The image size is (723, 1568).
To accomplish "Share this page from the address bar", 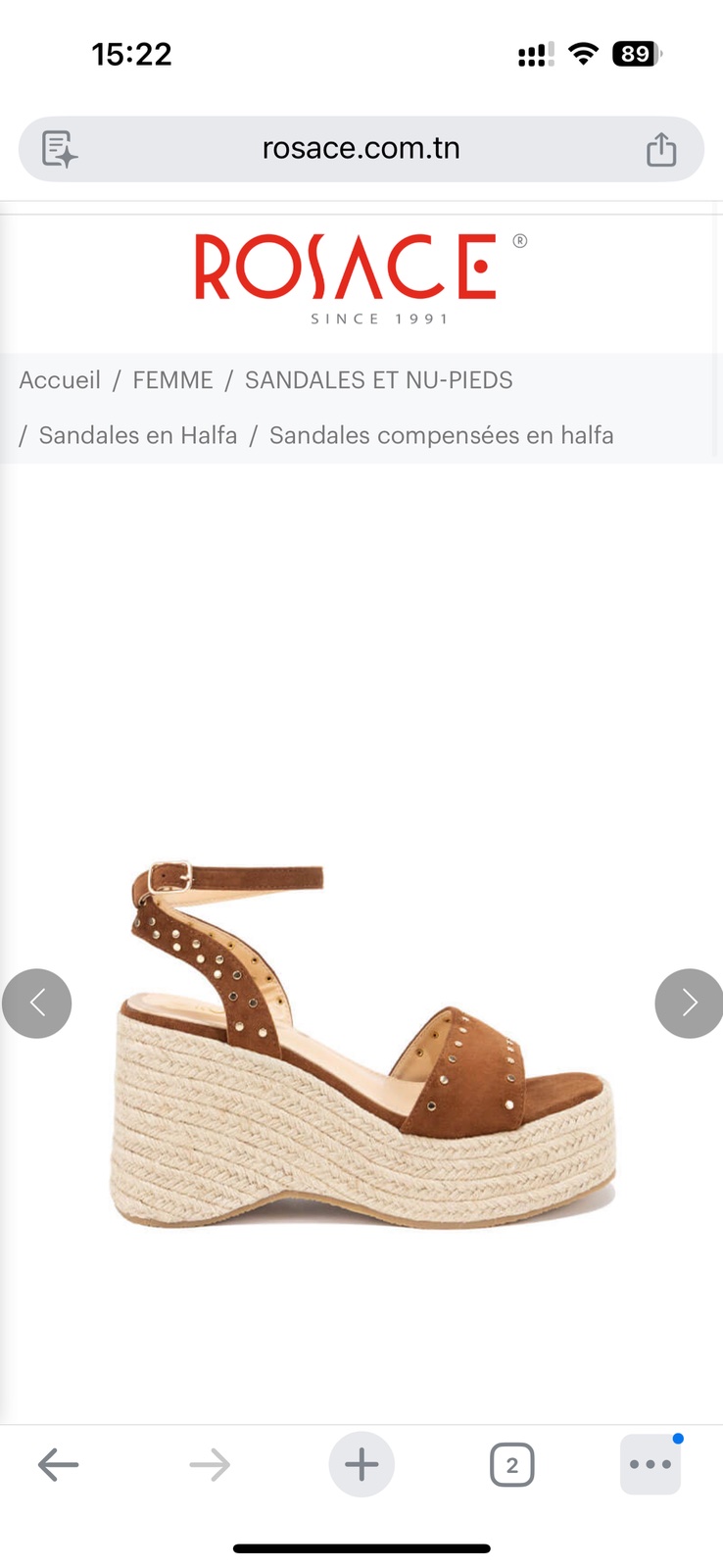I will [x=661, y=149].
